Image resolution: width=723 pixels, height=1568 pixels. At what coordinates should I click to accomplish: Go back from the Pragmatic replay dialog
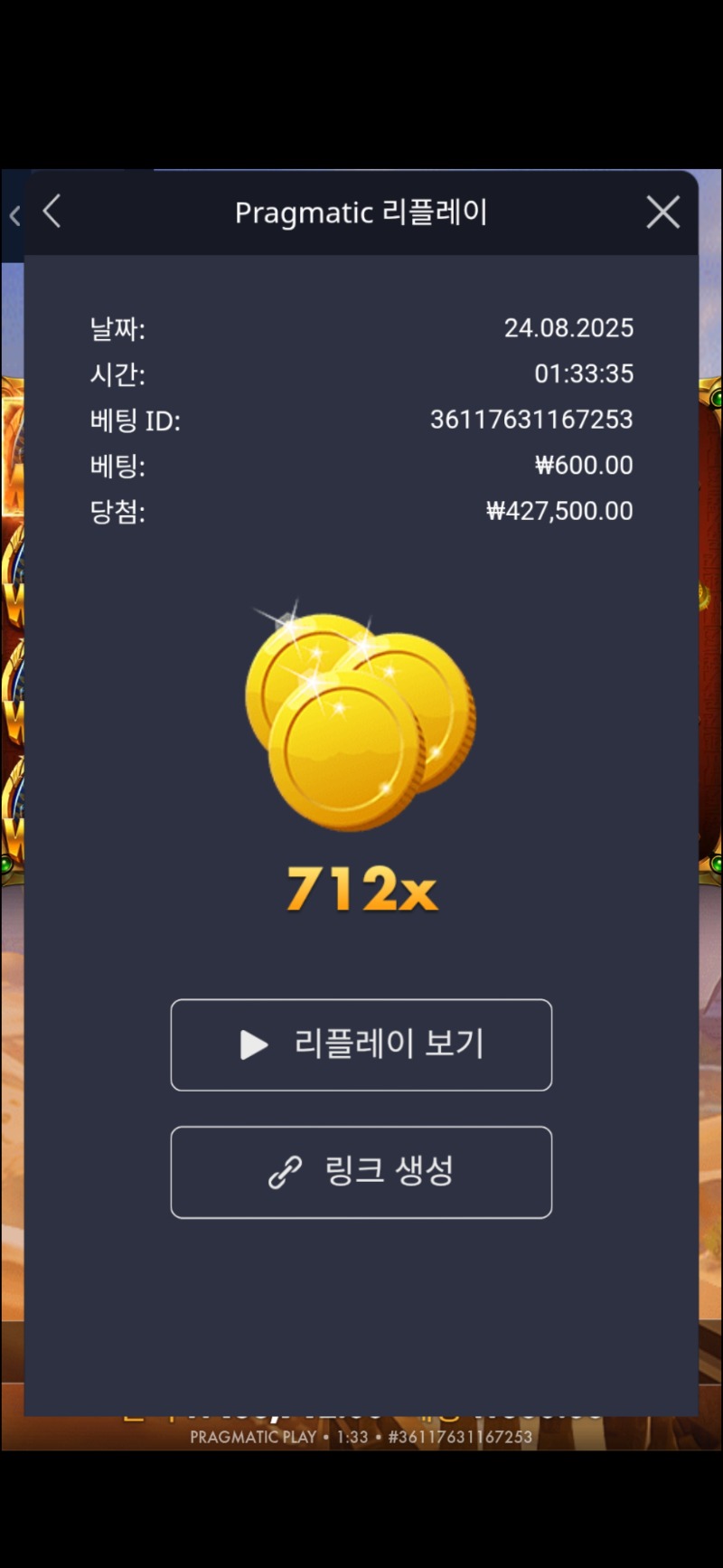[52, 213]
